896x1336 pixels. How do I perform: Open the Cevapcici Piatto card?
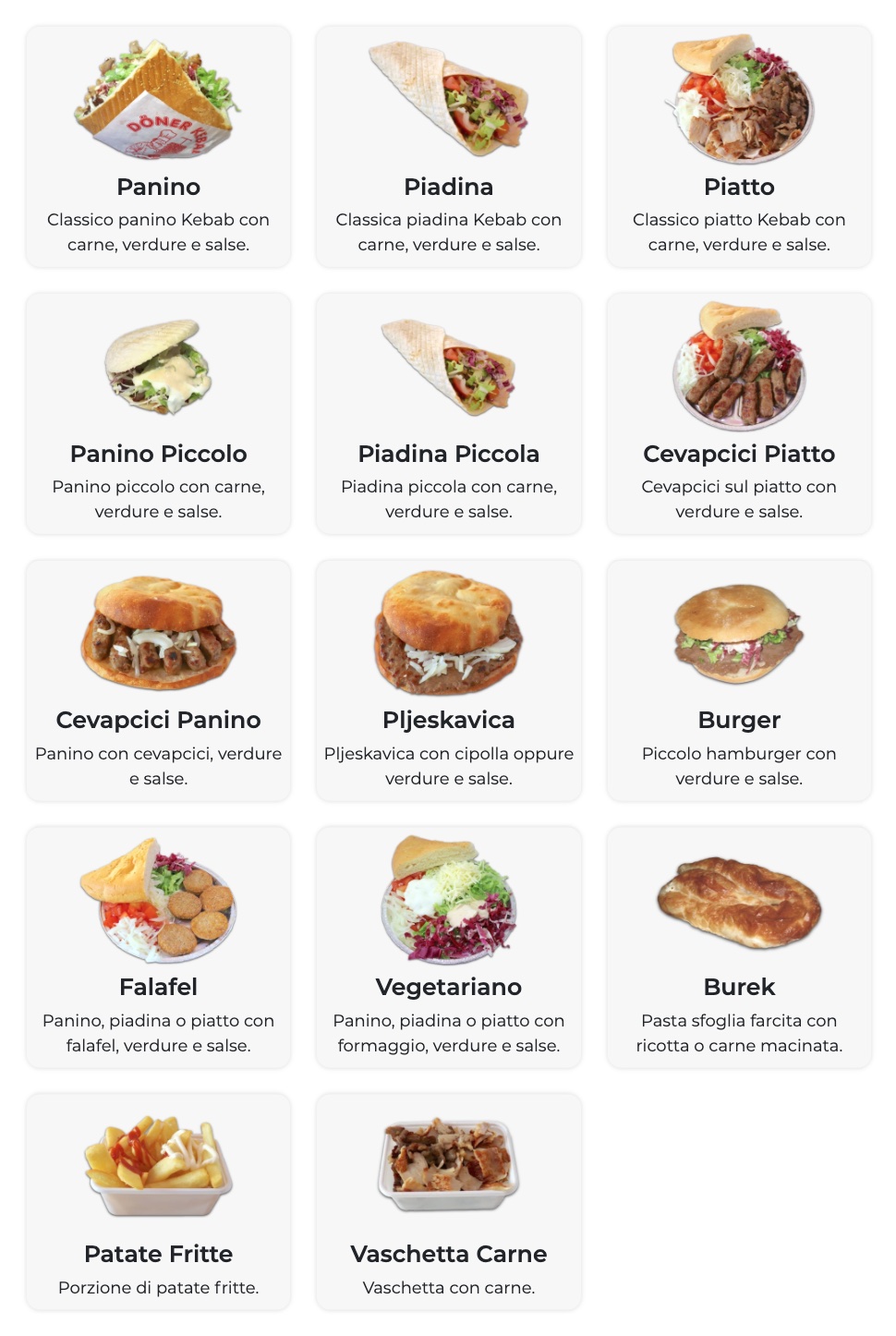coord(738,414)
